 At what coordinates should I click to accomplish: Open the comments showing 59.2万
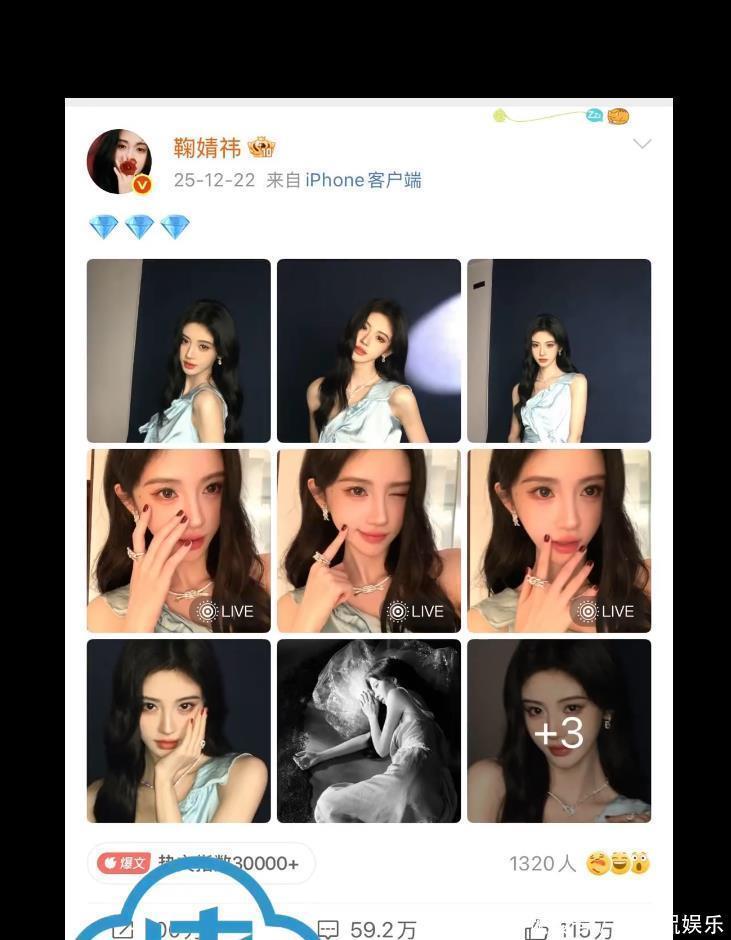[366, 929]
